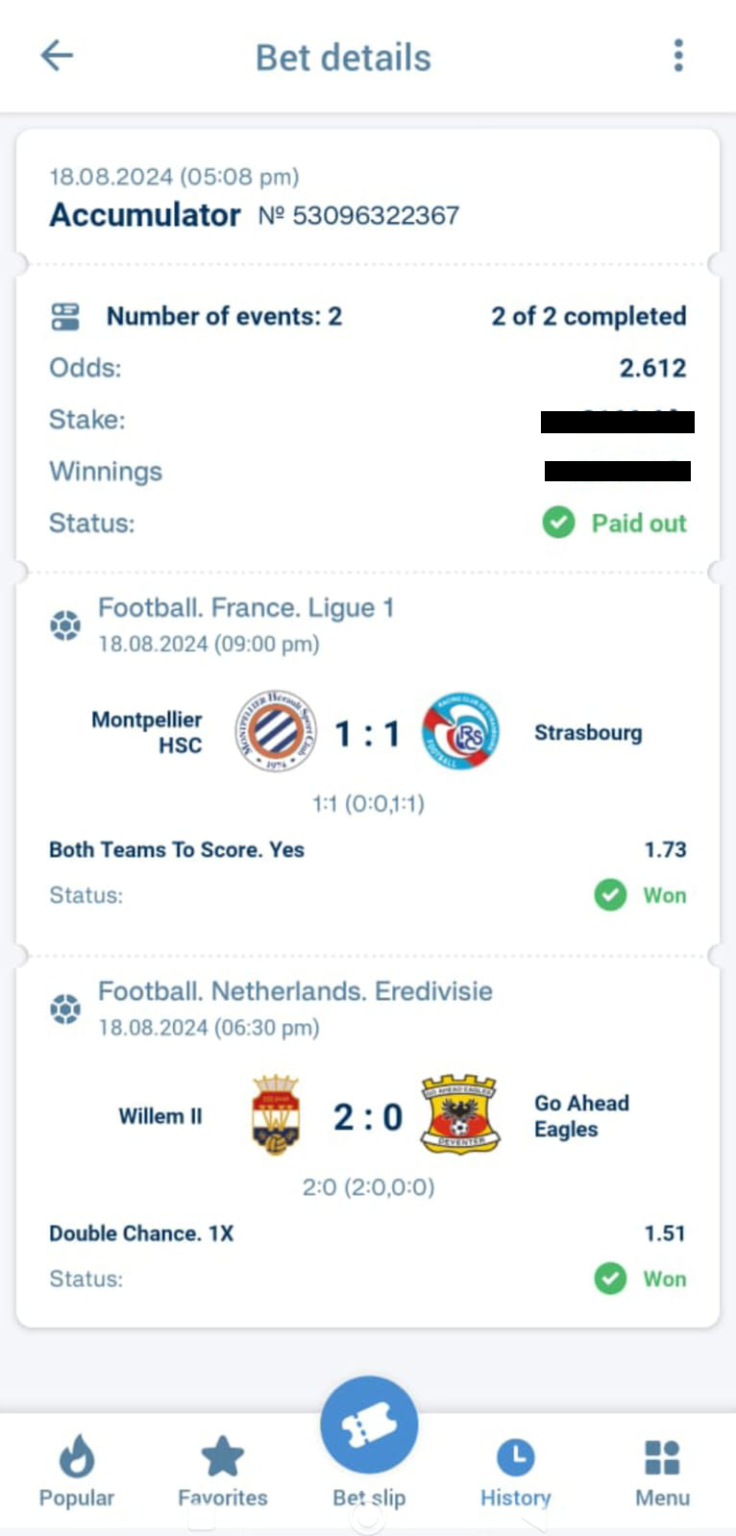Open the Favorites tab
The width and height of the screenshot is (736, 1536).
tap(222, 1470)
